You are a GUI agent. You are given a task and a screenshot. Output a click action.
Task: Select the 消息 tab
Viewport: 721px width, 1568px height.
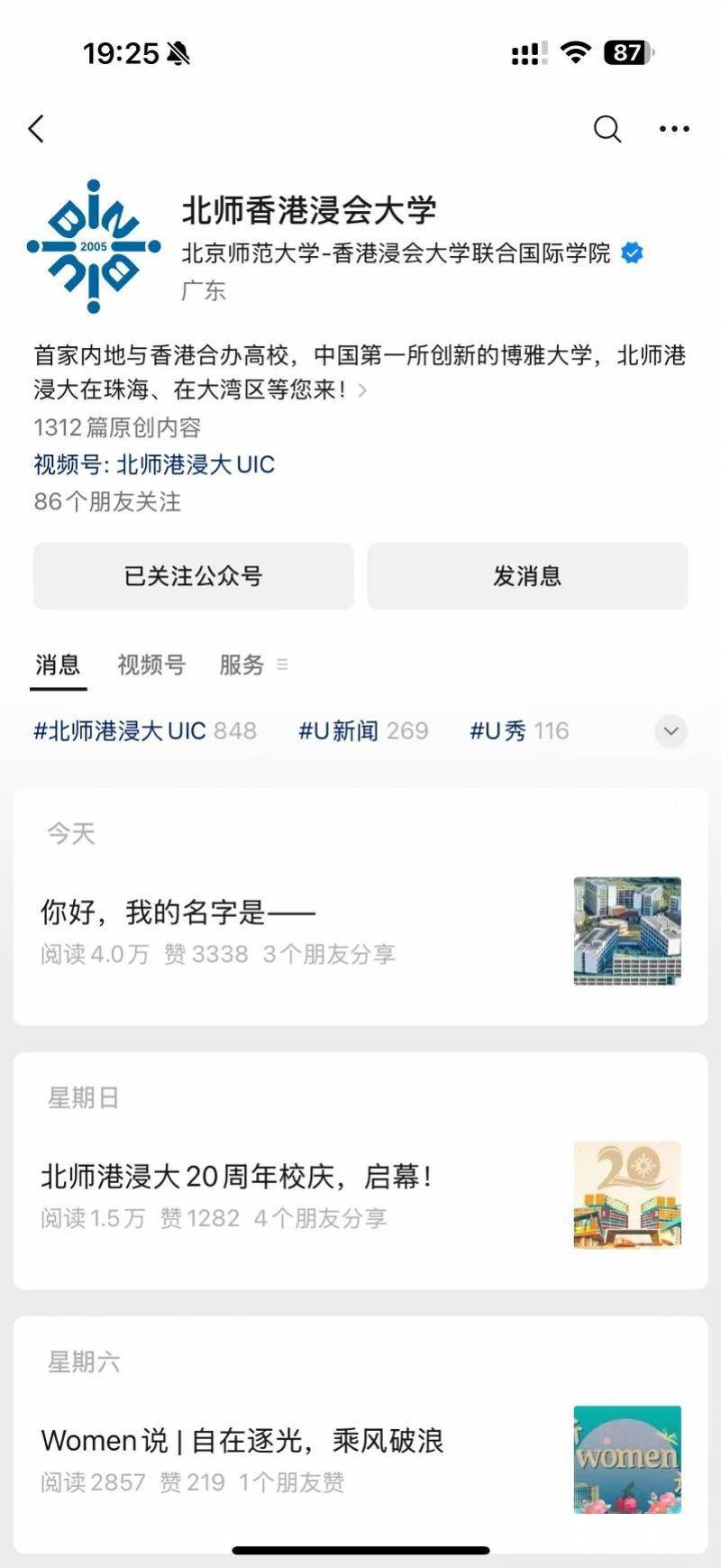[58, 665]
